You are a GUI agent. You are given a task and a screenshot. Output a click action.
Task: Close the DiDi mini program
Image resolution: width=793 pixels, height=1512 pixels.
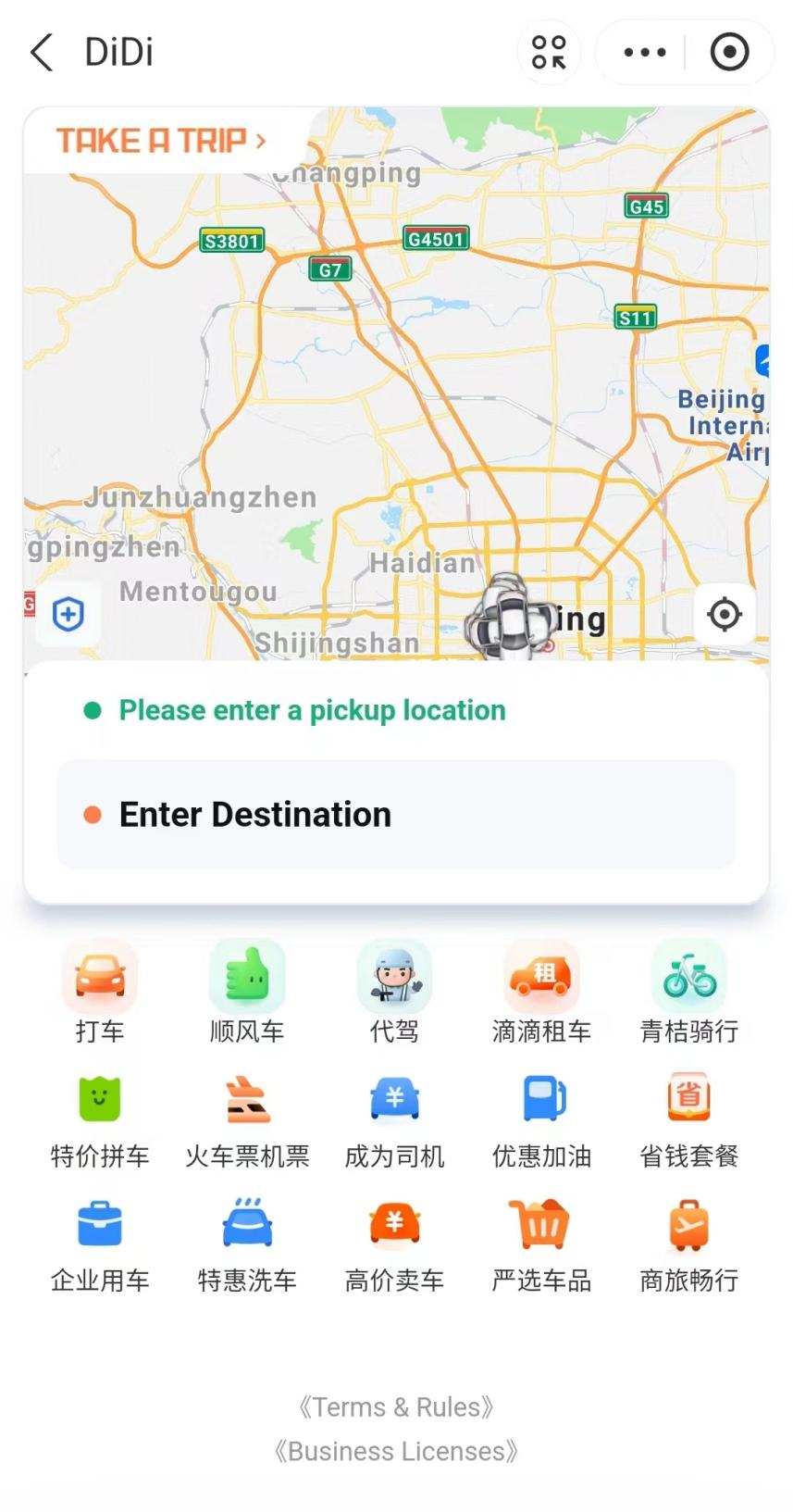click(729, 53)
